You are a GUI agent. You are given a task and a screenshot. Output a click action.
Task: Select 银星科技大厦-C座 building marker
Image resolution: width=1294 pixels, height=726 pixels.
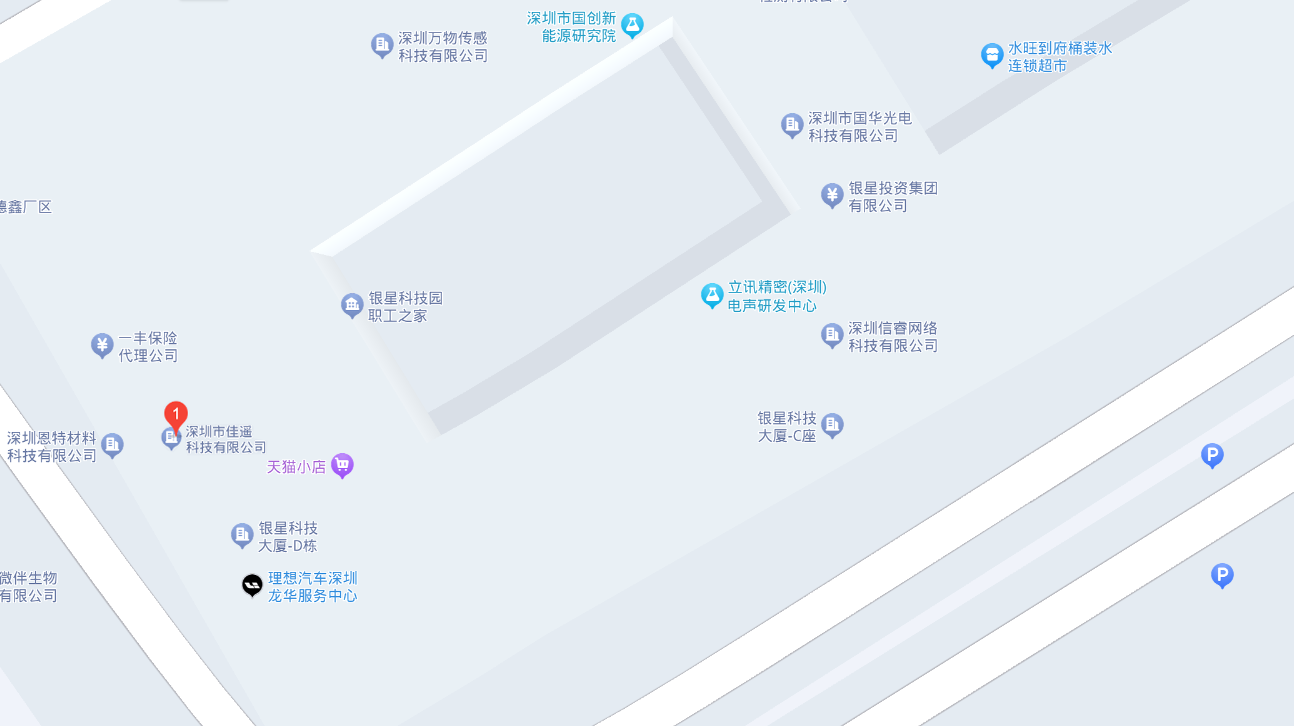click(x=832, y=425)
